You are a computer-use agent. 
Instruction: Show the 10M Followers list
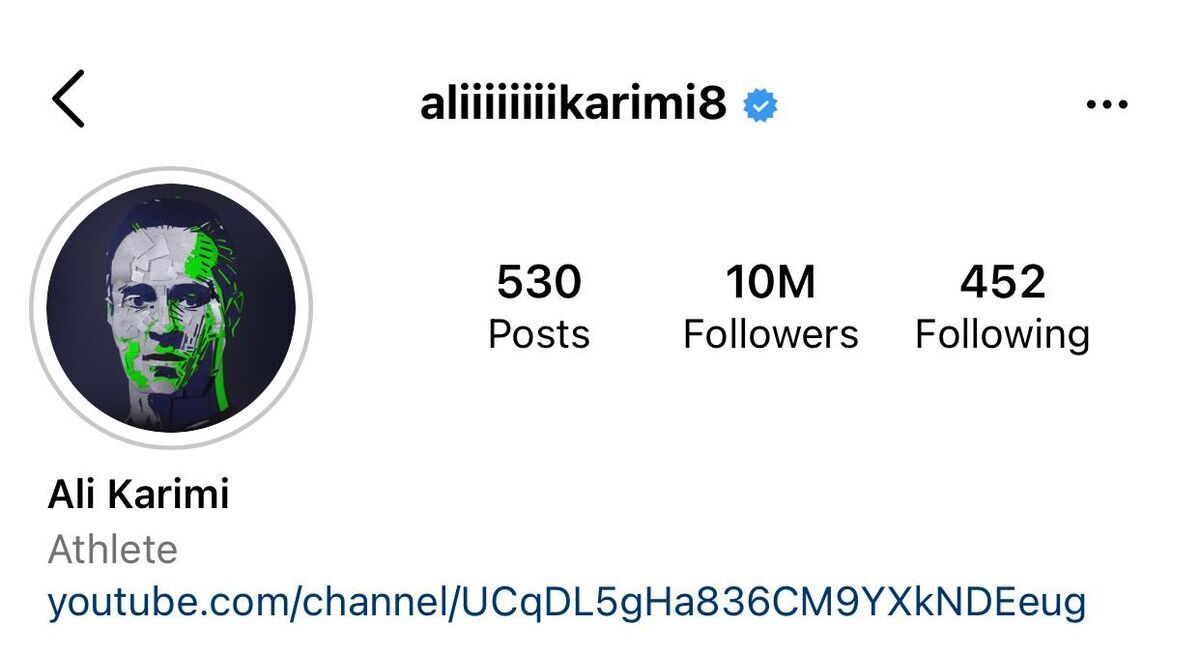(x=770, y=307)
